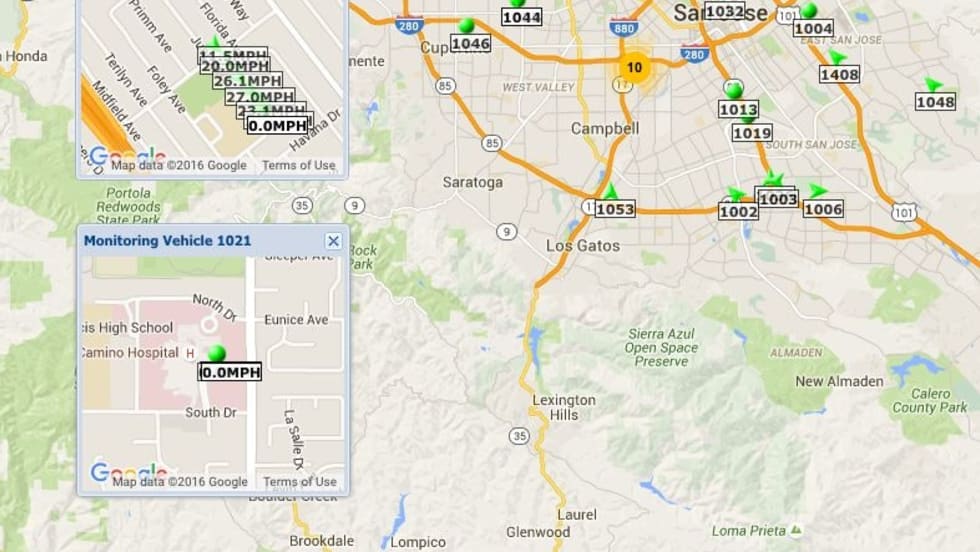
Task: Select vehicle marker 1046
Action: [470, 43]
